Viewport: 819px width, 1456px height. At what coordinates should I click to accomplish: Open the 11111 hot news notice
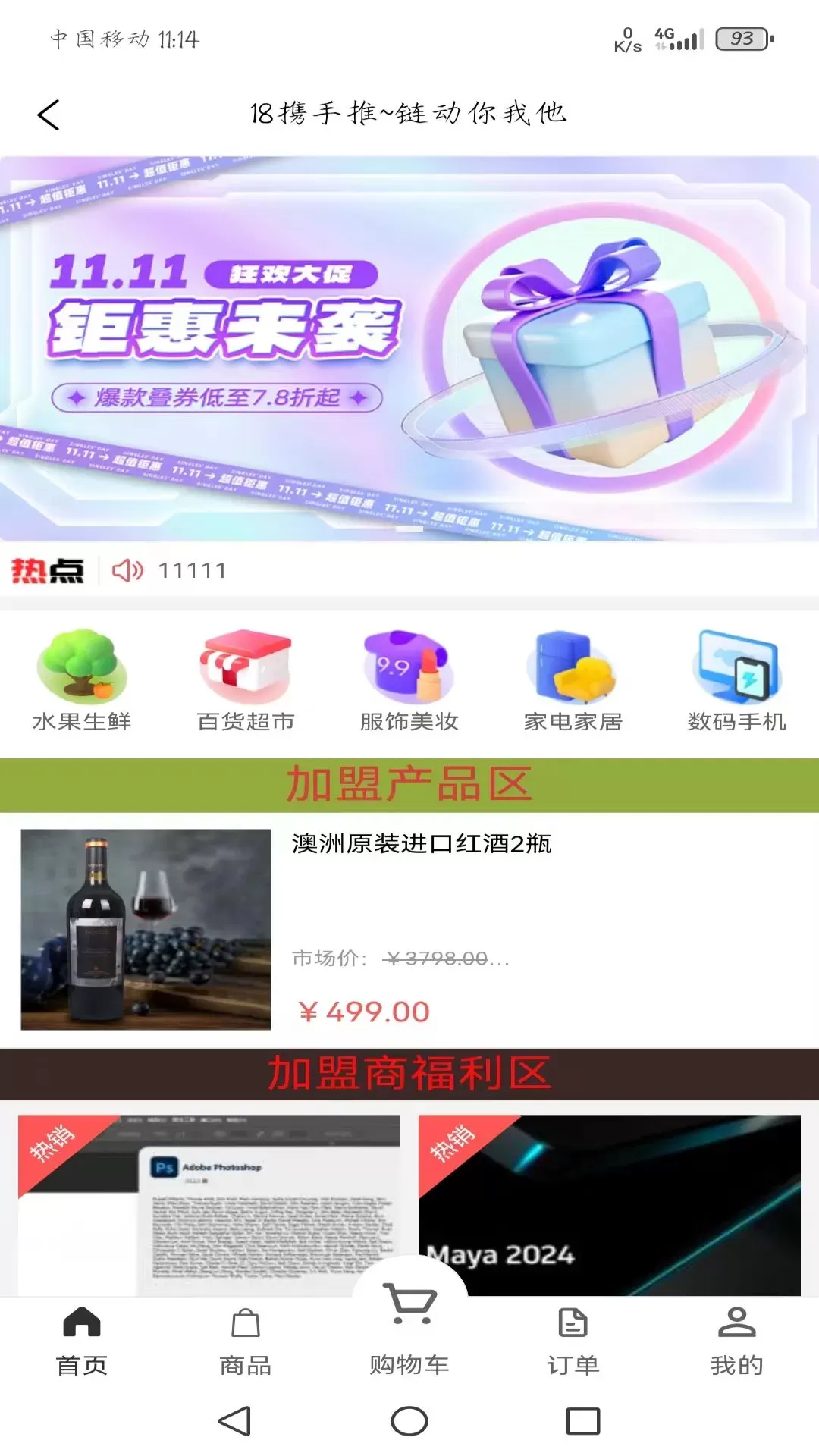pyautogui.click(x=192, y=570)
